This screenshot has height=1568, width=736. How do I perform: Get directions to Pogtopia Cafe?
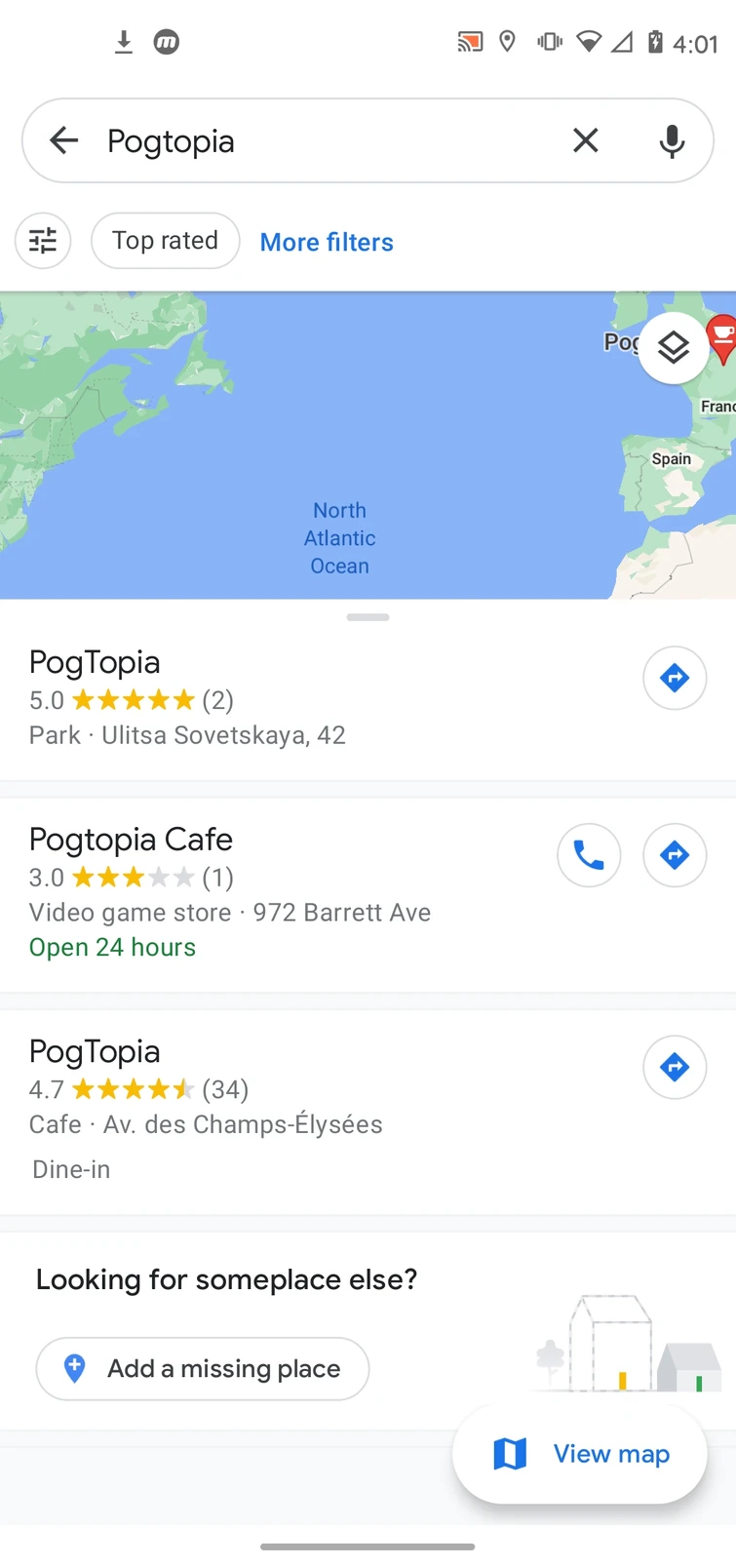pyautogui.click(x=675, y=855)
